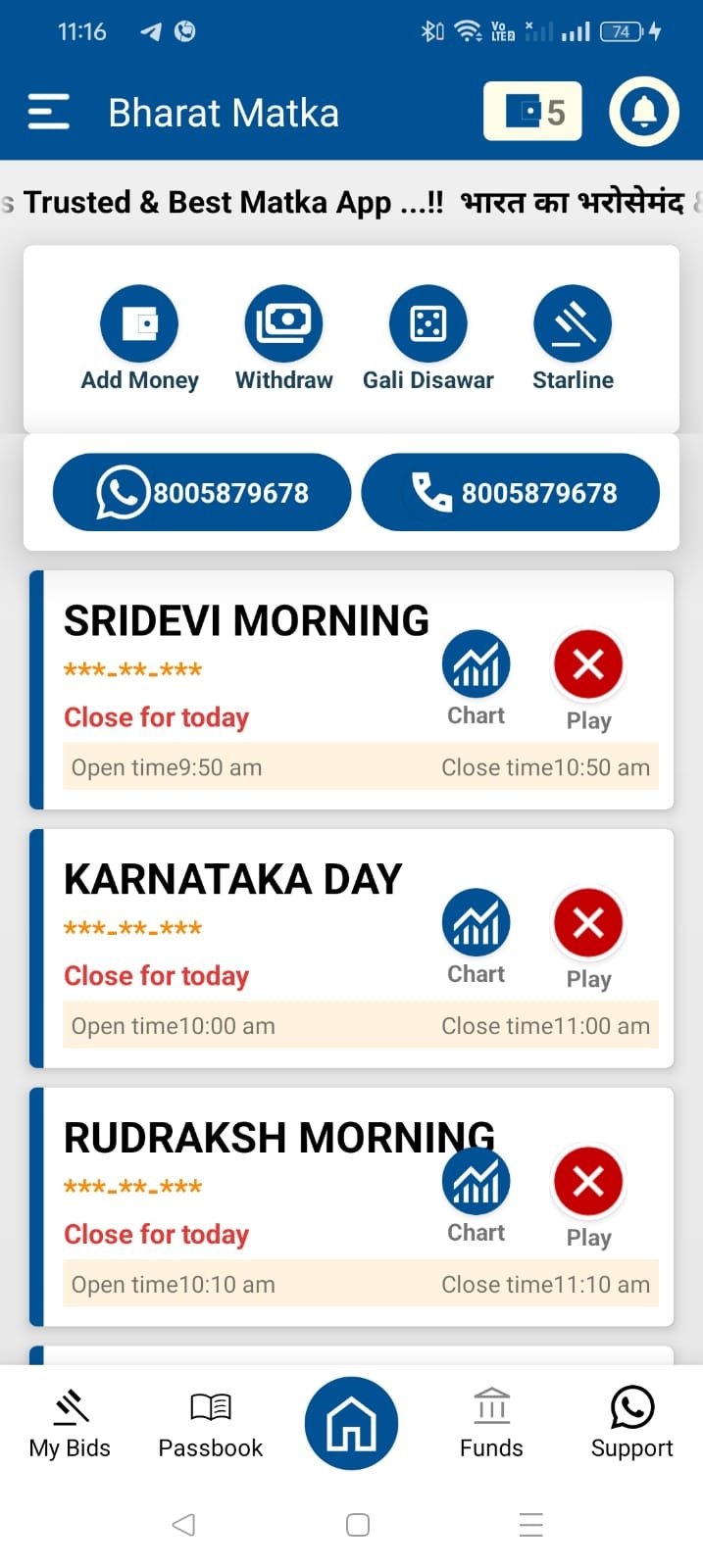The image size is (703, 1568).
Task: Go to Gali Disawar games
Action: [428, 338]
